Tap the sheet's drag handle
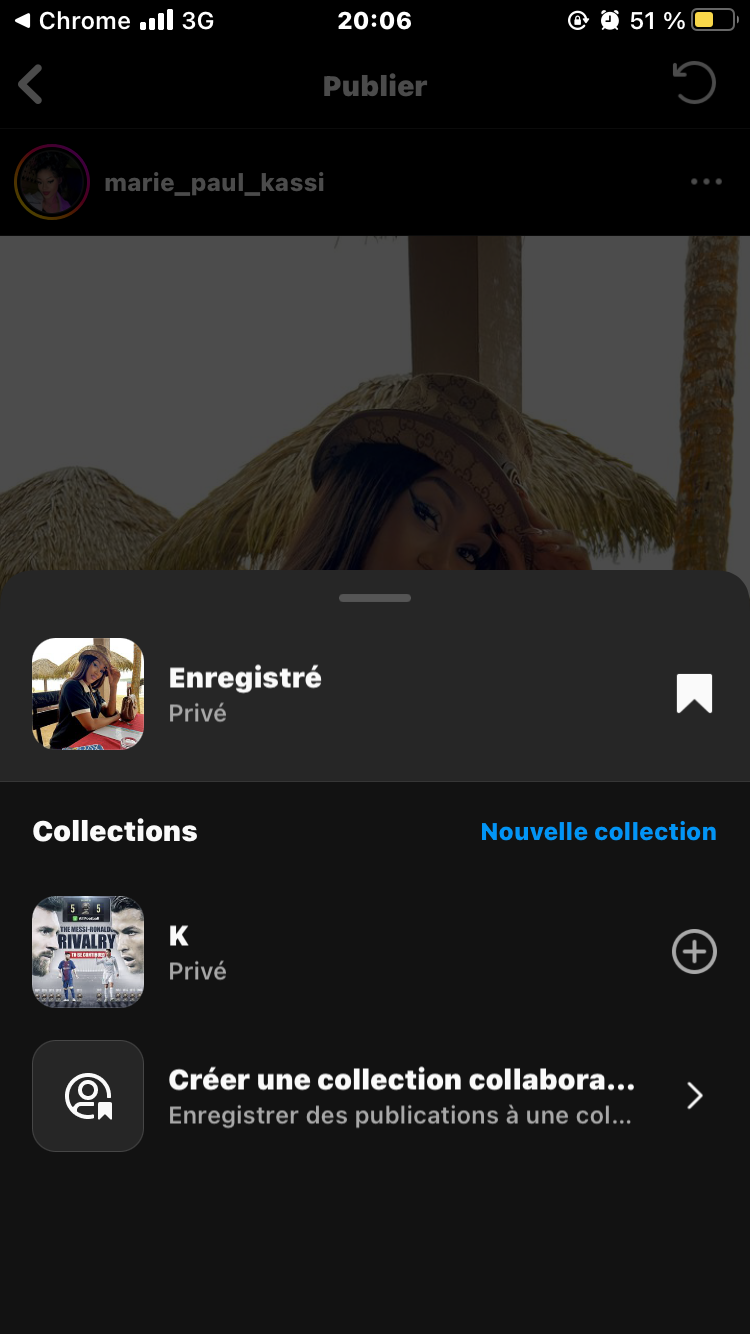This screenshot has height=1334, width=750. coord(375,598)
